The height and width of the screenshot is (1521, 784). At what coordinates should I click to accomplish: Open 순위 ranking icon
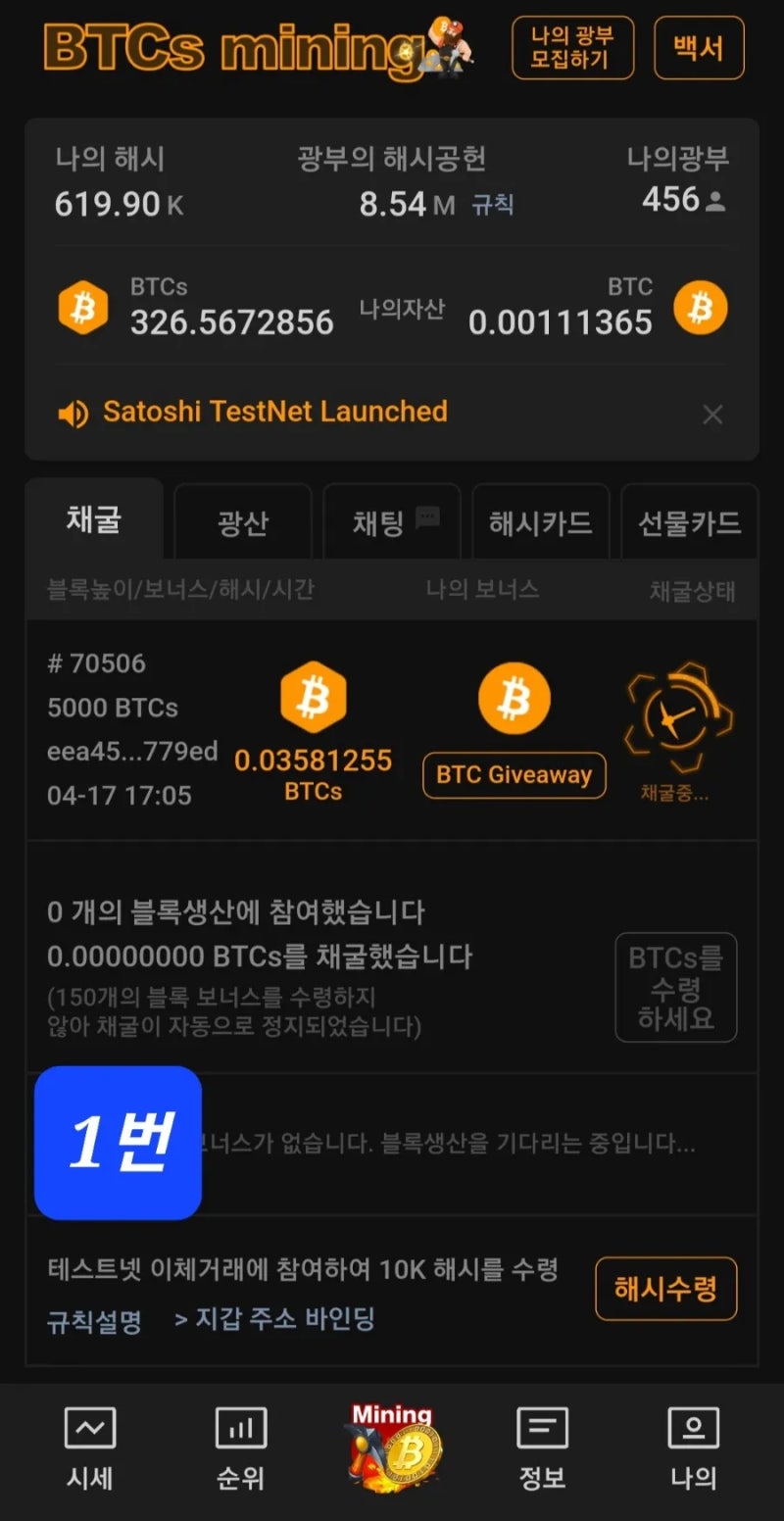point(240,1430)
